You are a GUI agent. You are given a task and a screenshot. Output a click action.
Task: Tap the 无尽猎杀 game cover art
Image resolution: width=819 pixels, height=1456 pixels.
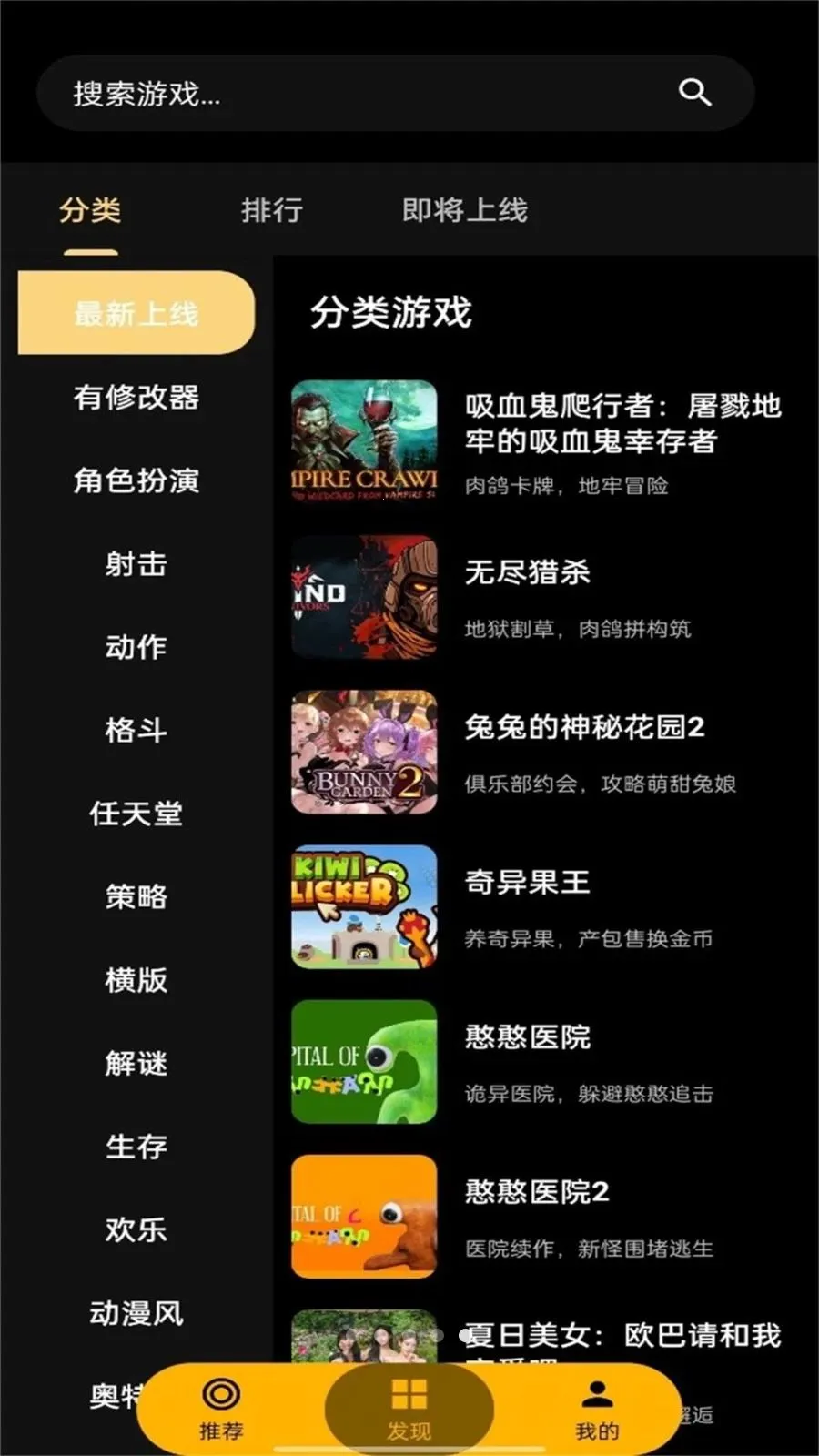pyautogui.click(x=363, y=596)
